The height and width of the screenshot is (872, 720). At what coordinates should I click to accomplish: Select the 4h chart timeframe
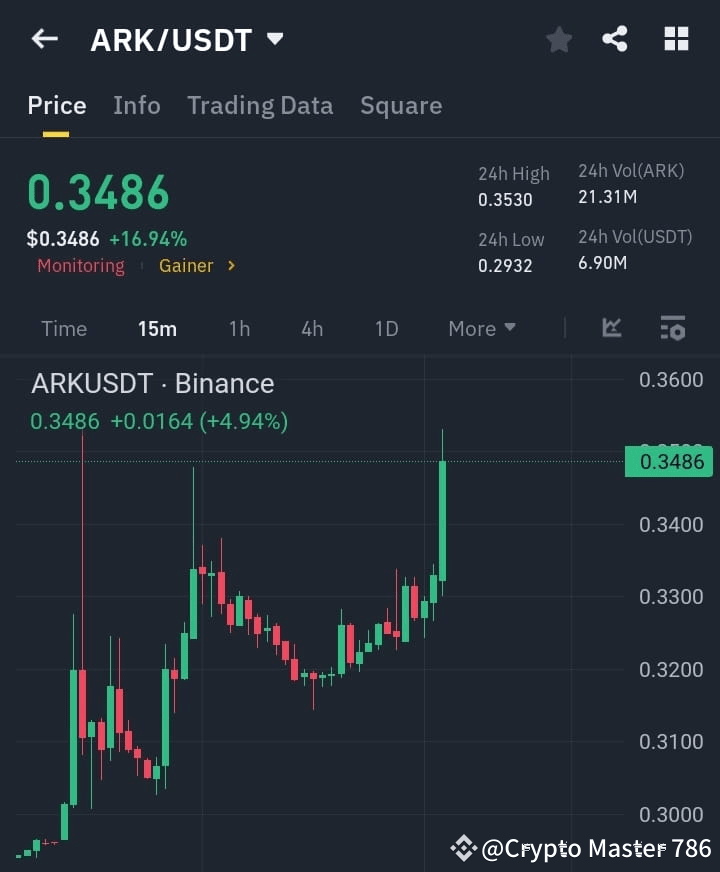pyautogui.click(x=311, y=328)
